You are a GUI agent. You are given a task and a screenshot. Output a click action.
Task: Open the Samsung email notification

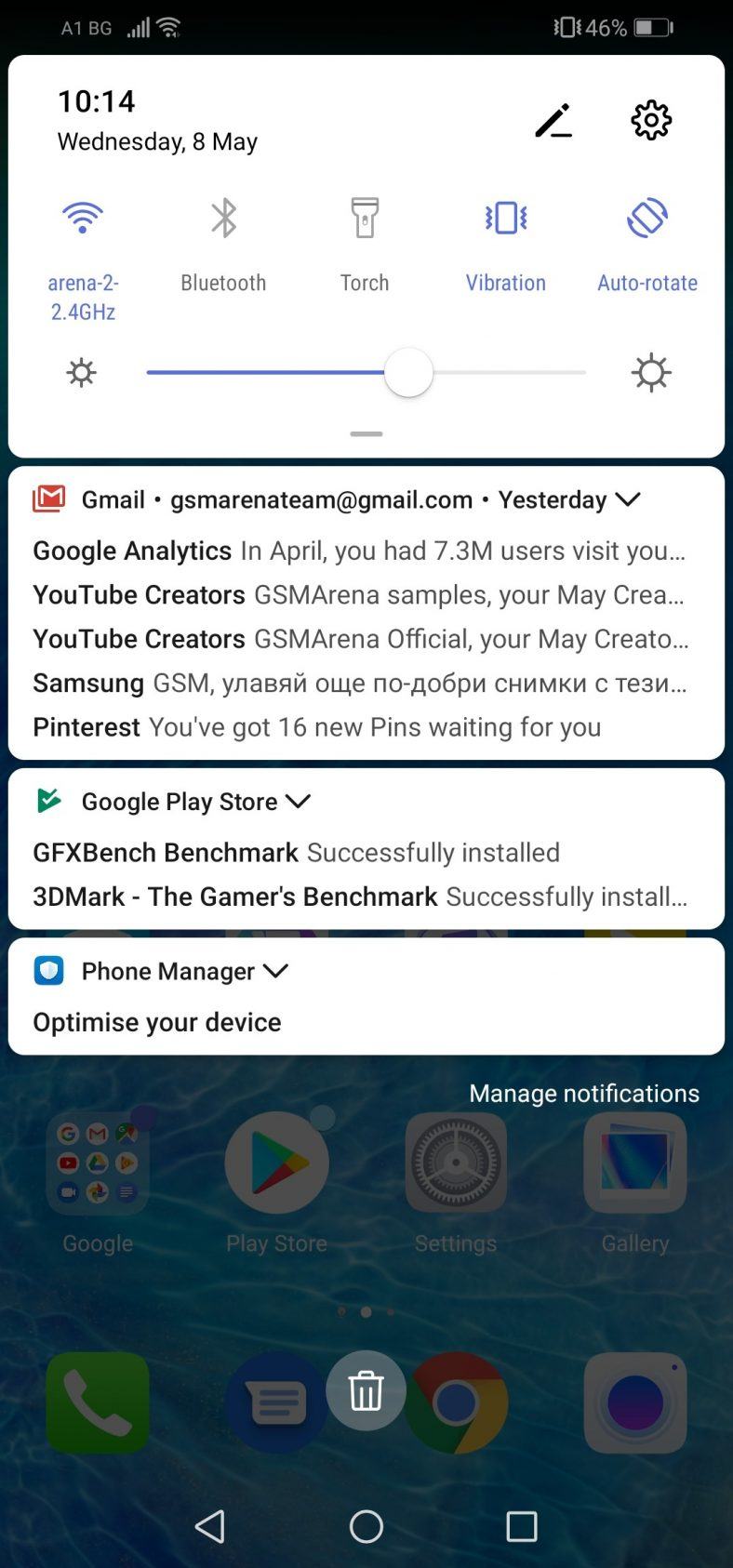click(x=358, y=684)
